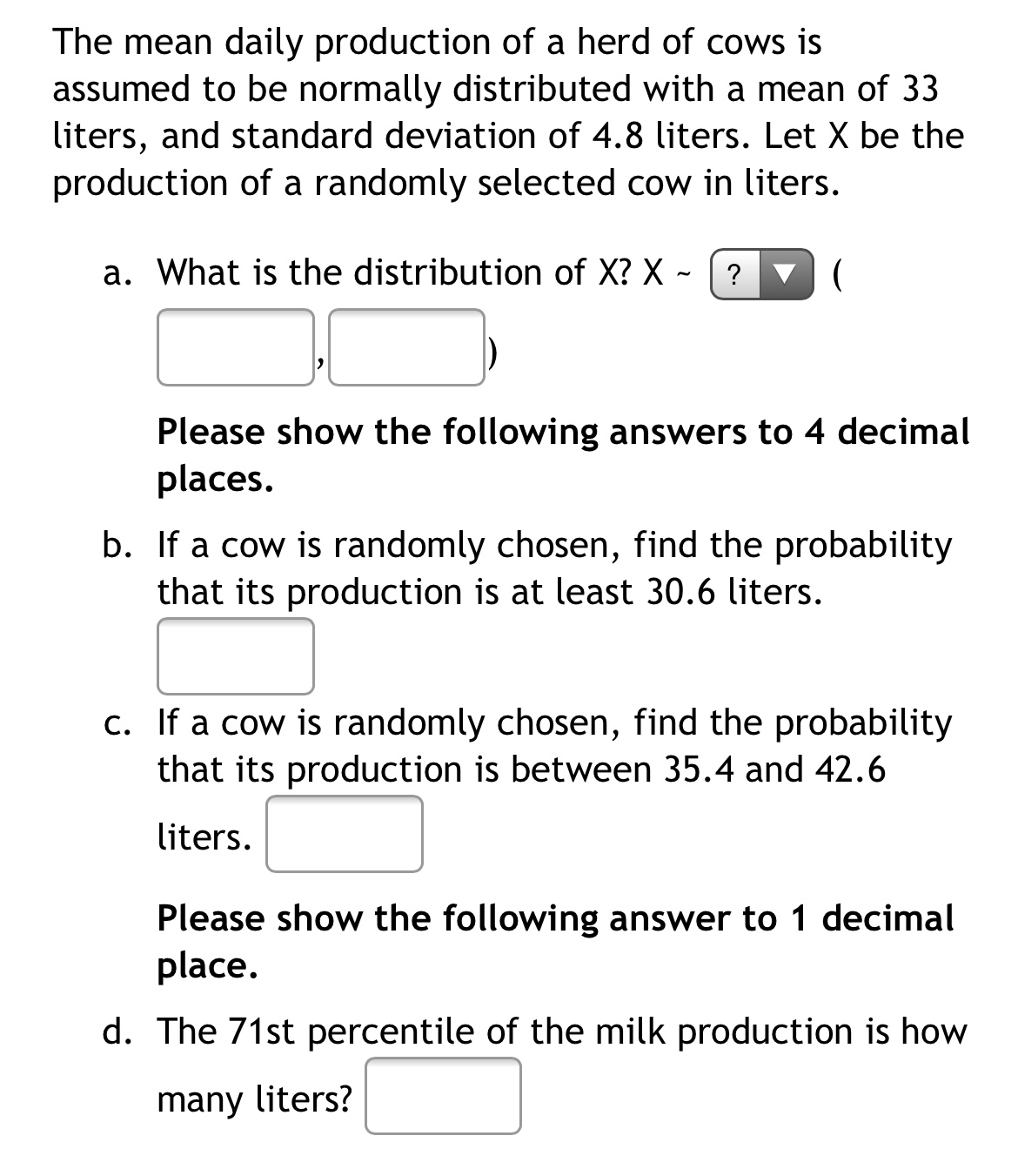
Task: Focus the answer field for part c
Action: 344,833
